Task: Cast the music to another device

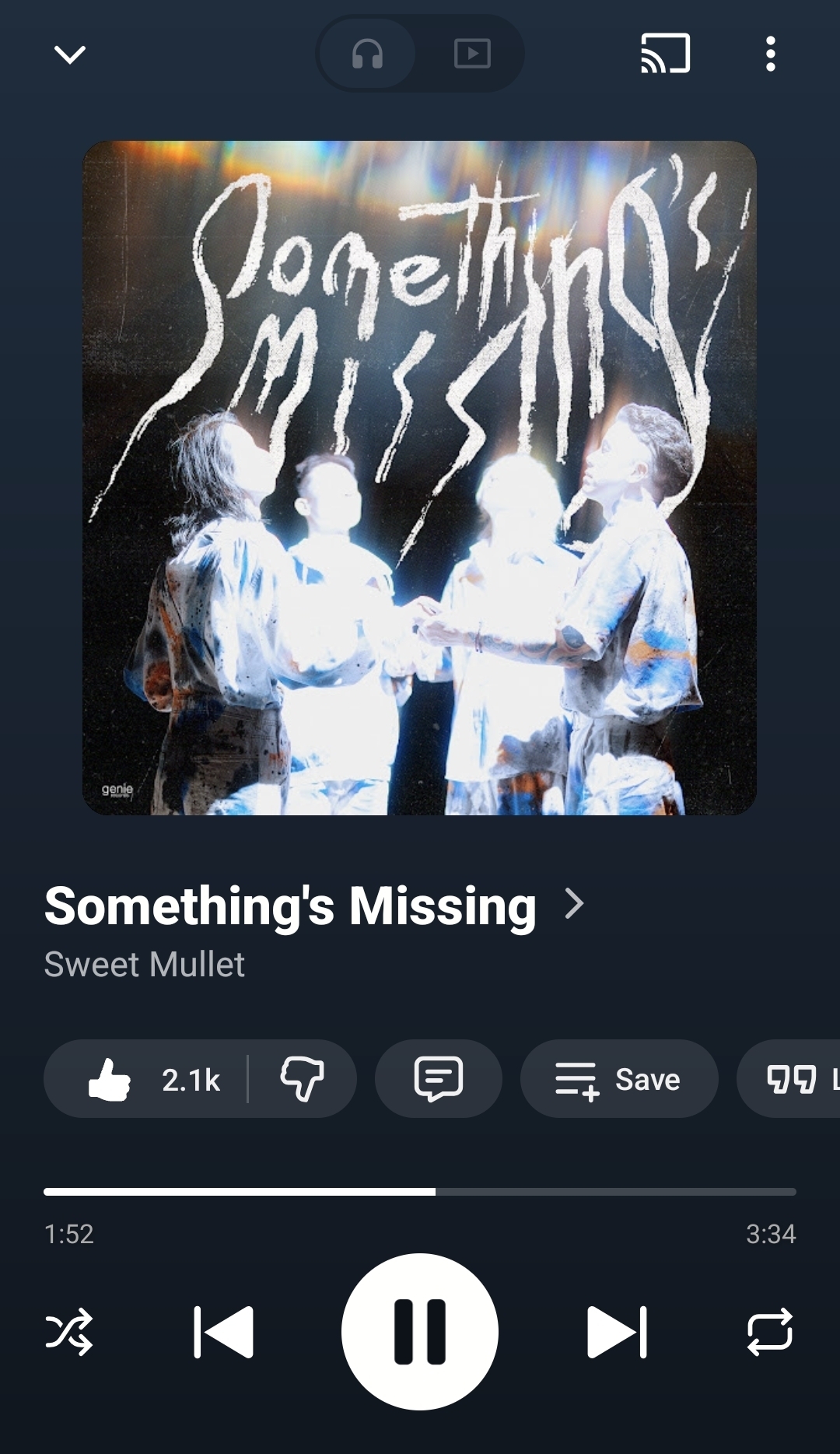Action: 665,54
